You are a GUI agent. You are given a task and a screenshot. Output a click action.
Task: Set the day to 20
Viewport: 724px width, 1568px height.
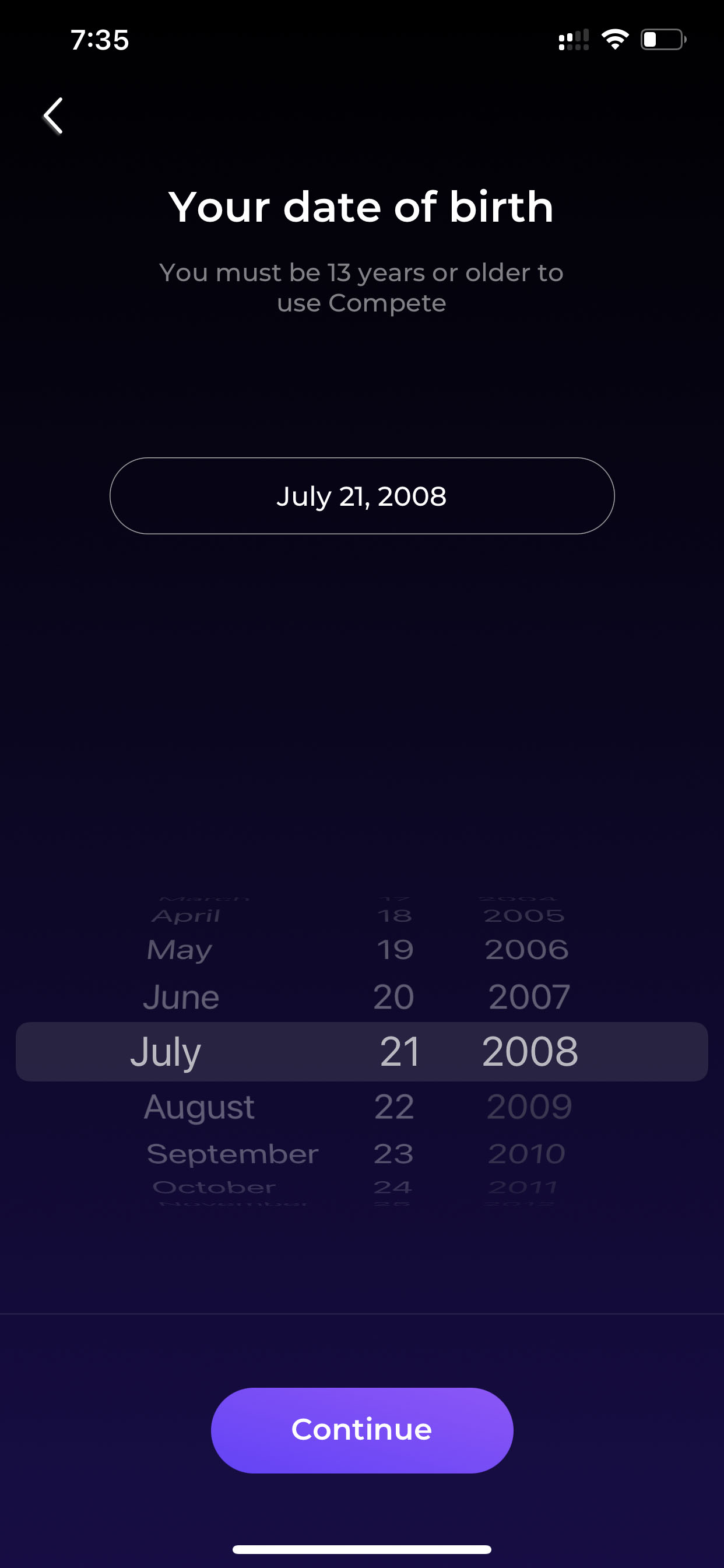click(x=393, y=997)
